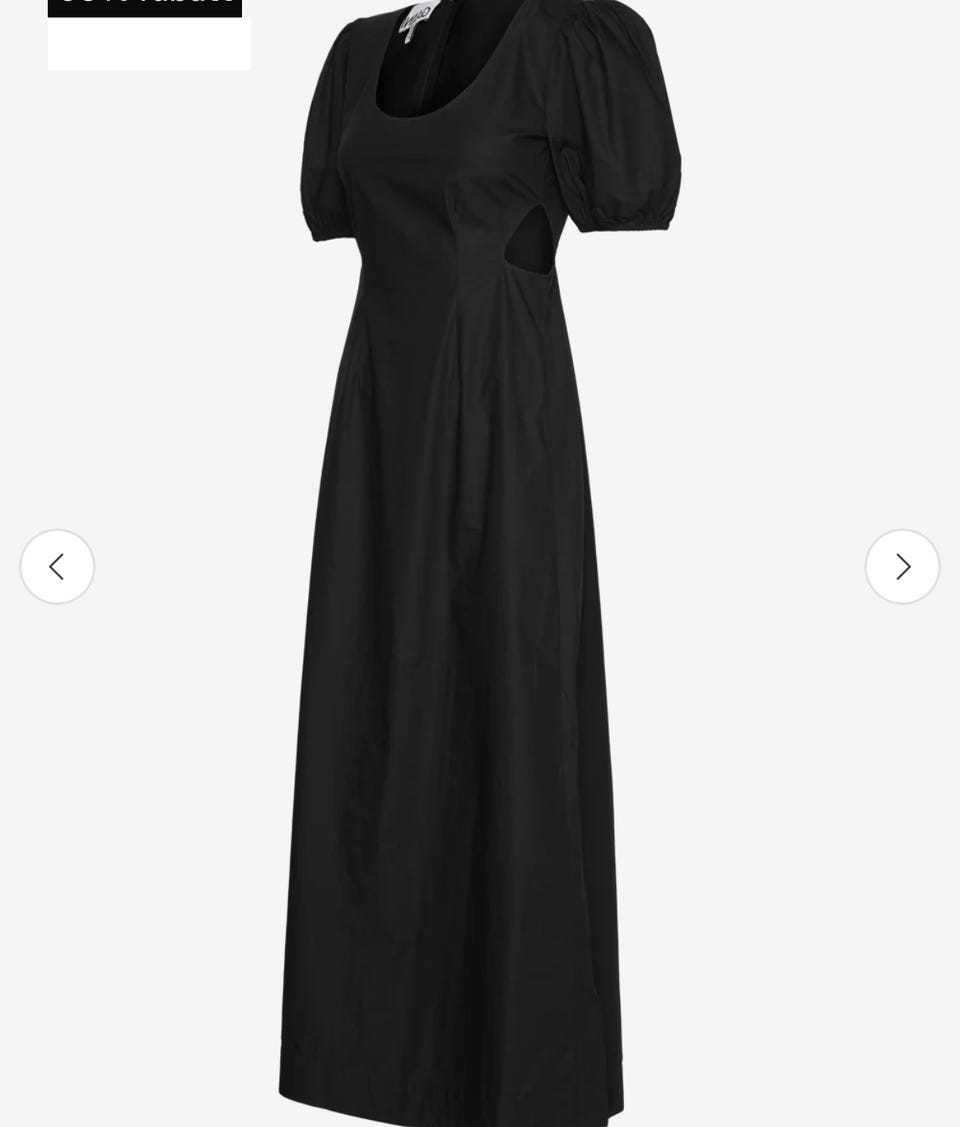Image resolution: width=960 pixels, height=1127 pixels.
Task: Show the next product image
Action: (902, 567)
